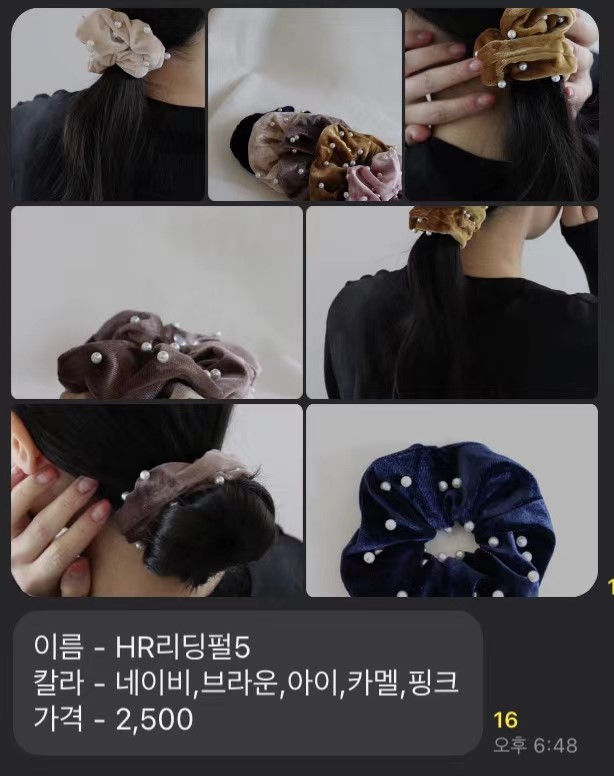View the photo of the scrunchie on a bun
The image size is (614, 776).
156,500
